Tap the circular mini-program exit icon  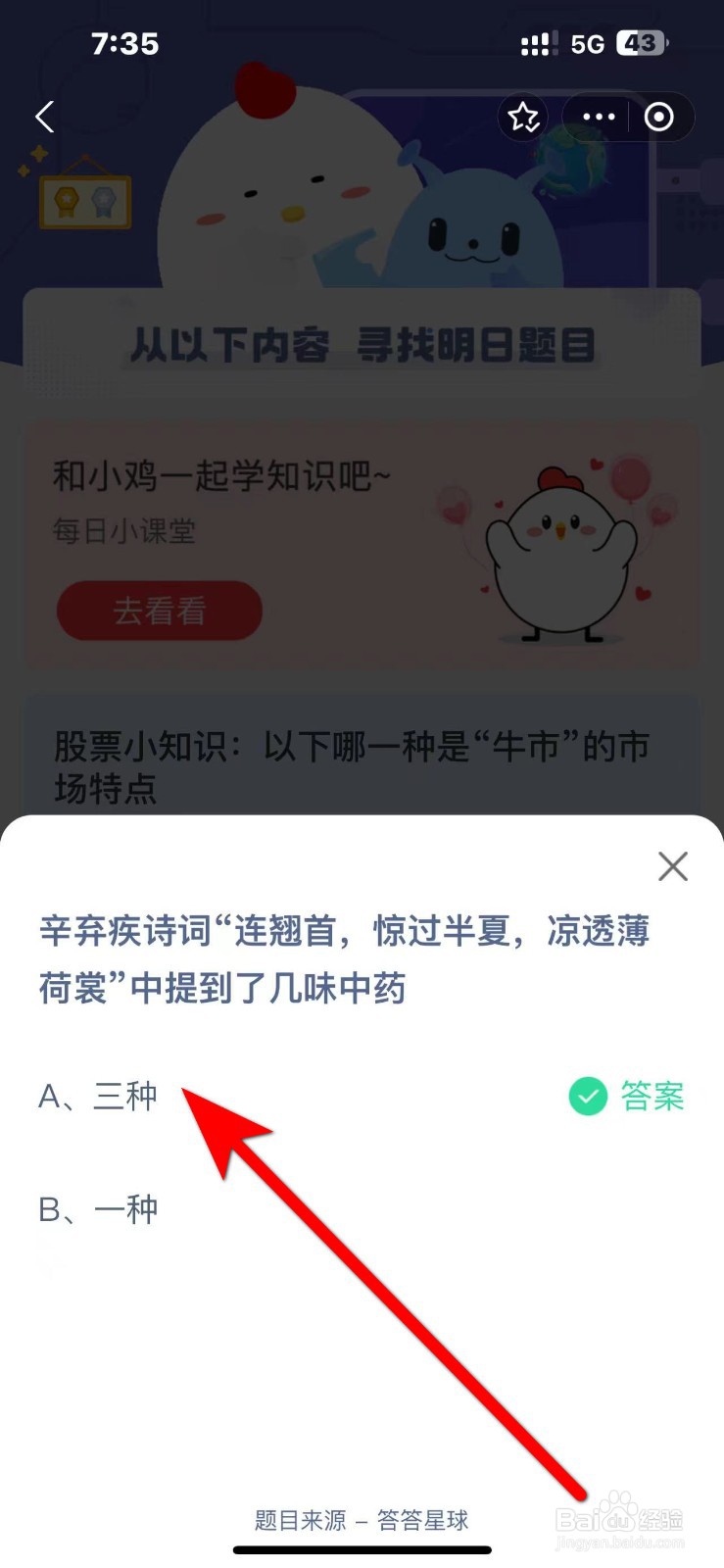point(658,117)
